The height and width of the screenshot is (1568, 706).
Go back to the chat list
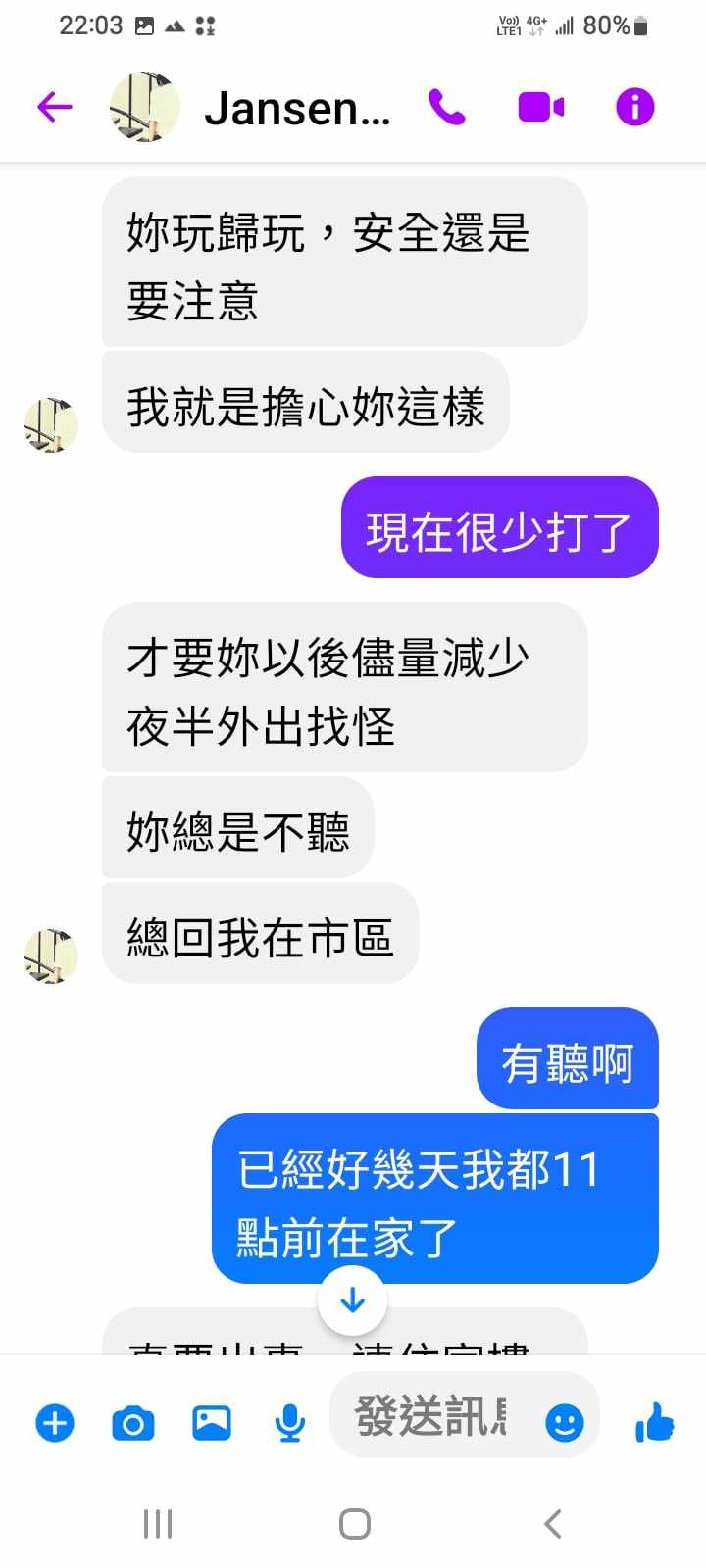pyautogui.click(x=55, y=107)
